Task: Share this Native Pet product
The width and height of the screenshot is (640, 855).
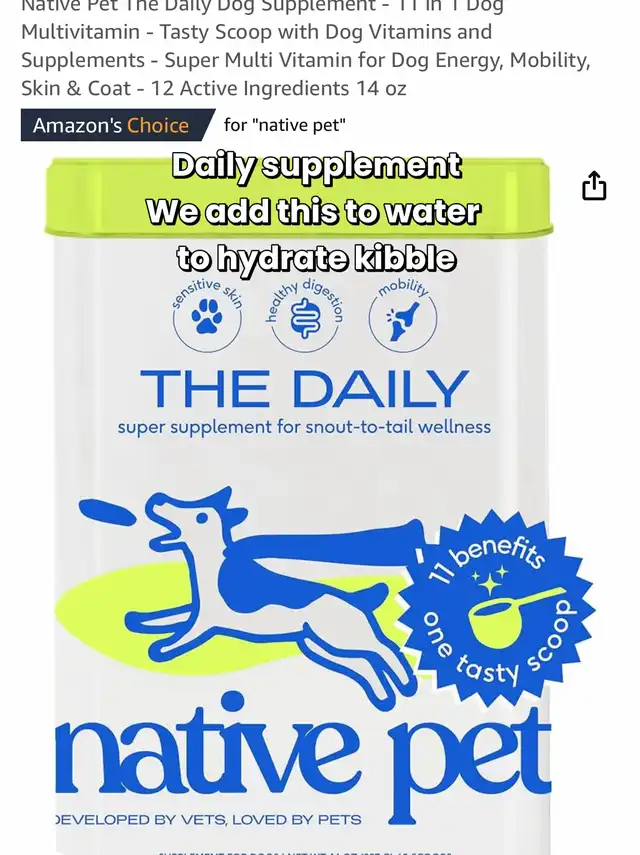Action: [594, 186]
